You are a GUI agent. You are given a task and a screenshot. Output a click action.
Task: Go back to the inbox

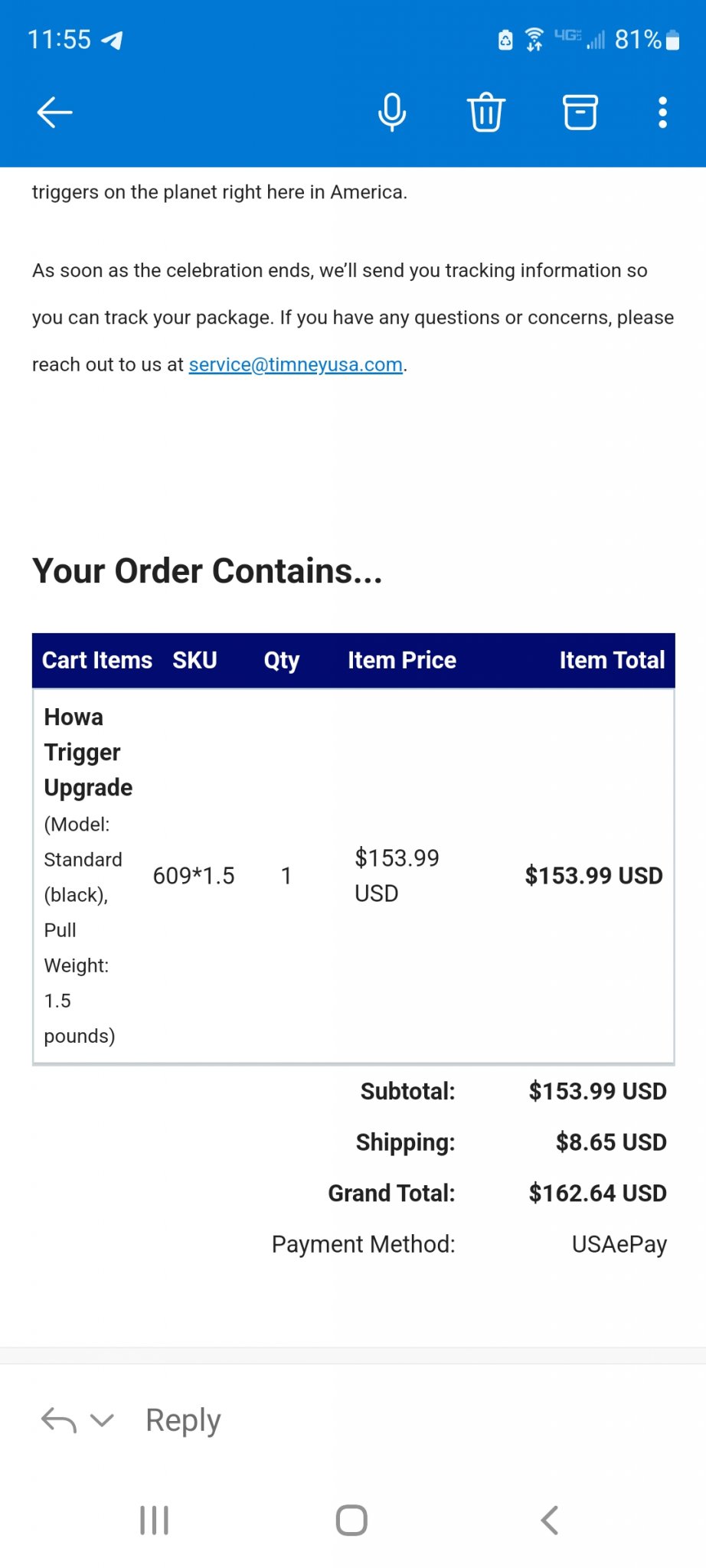point(54,113)
